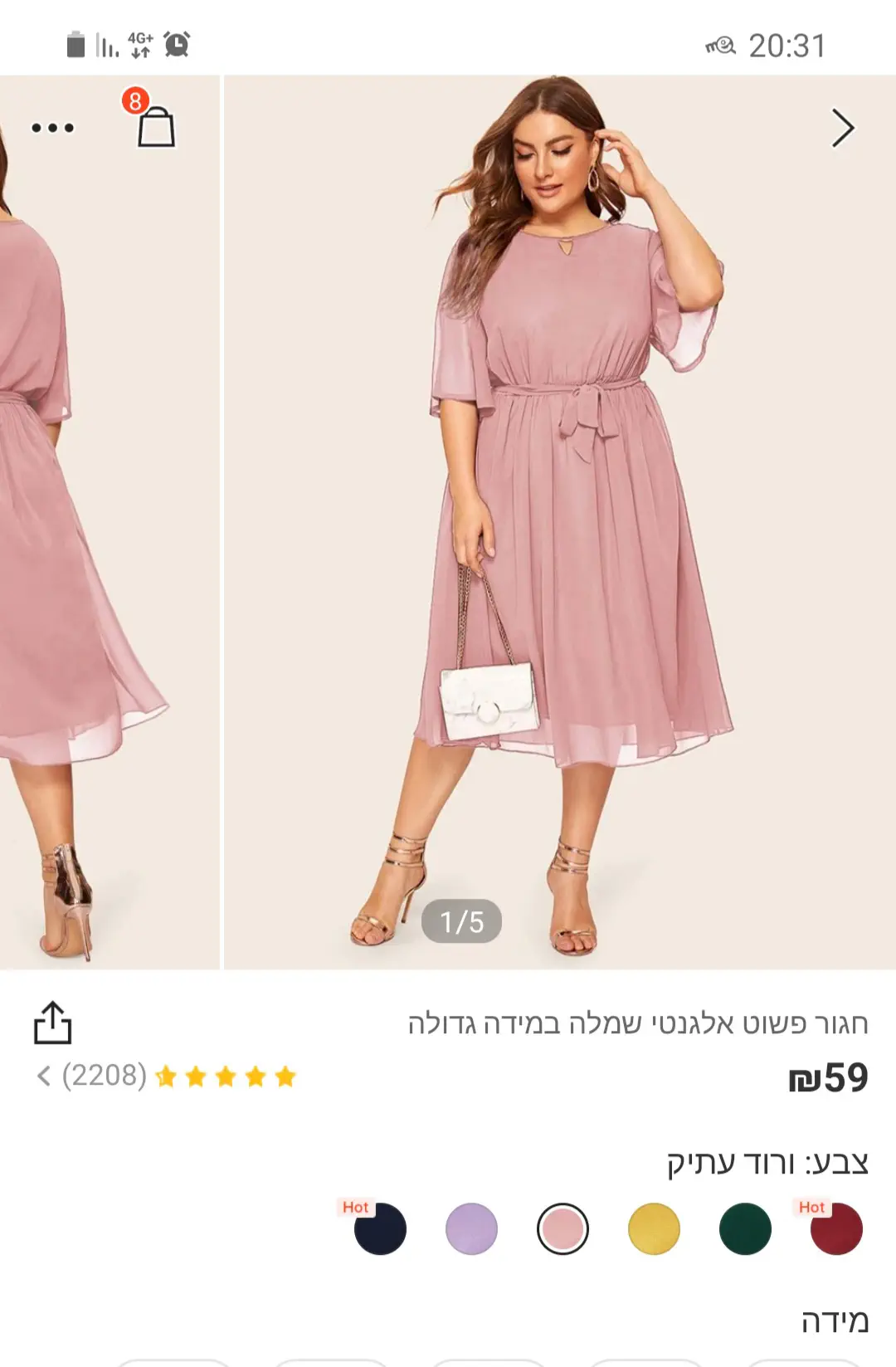The width and height of the screenshot is (896, 1367).
Task: Go back using the arrow icon
Action: point(842,129)
